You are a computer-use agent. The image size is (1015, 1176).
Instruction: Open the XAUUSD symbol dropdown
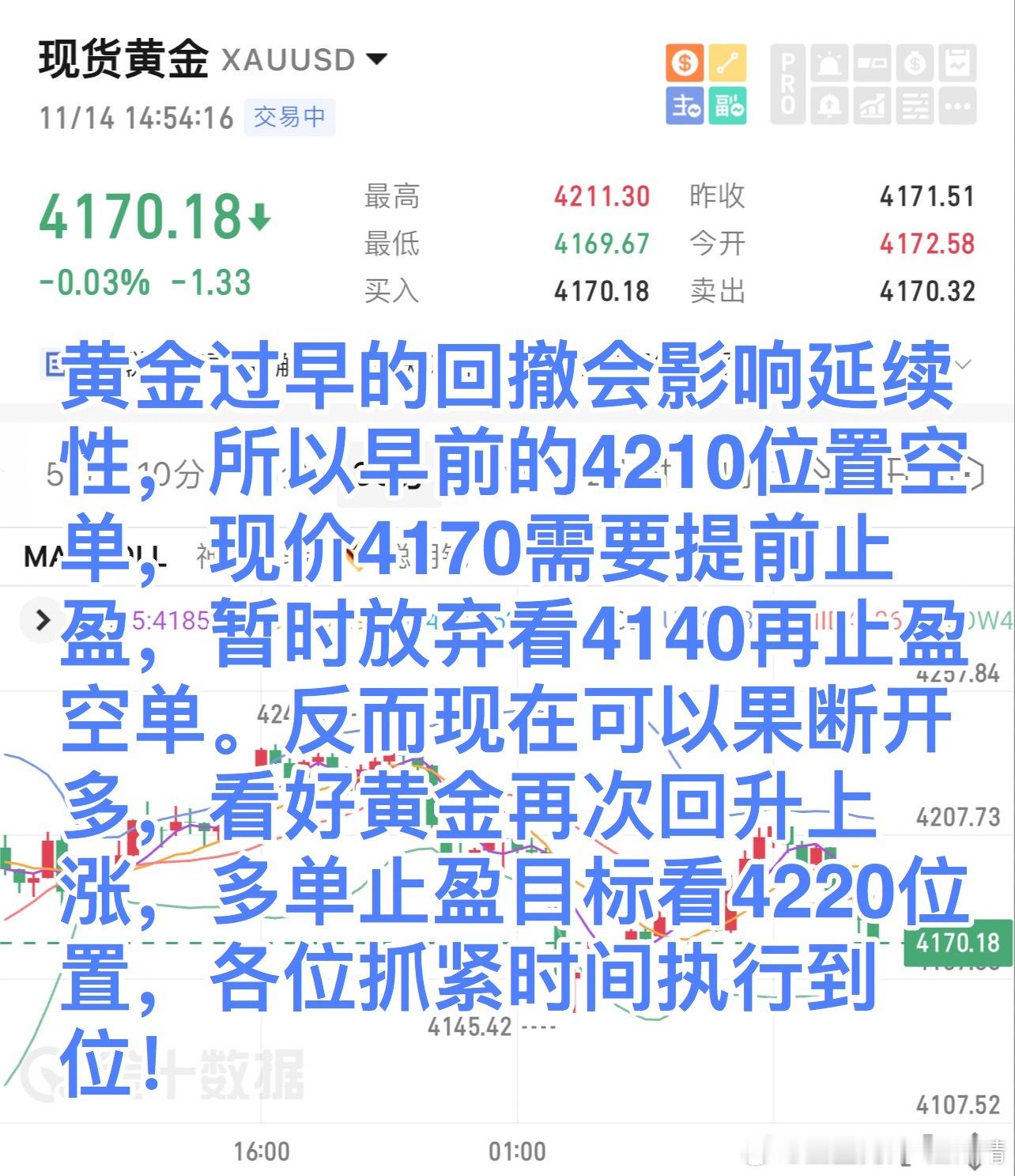click(377, 58)
